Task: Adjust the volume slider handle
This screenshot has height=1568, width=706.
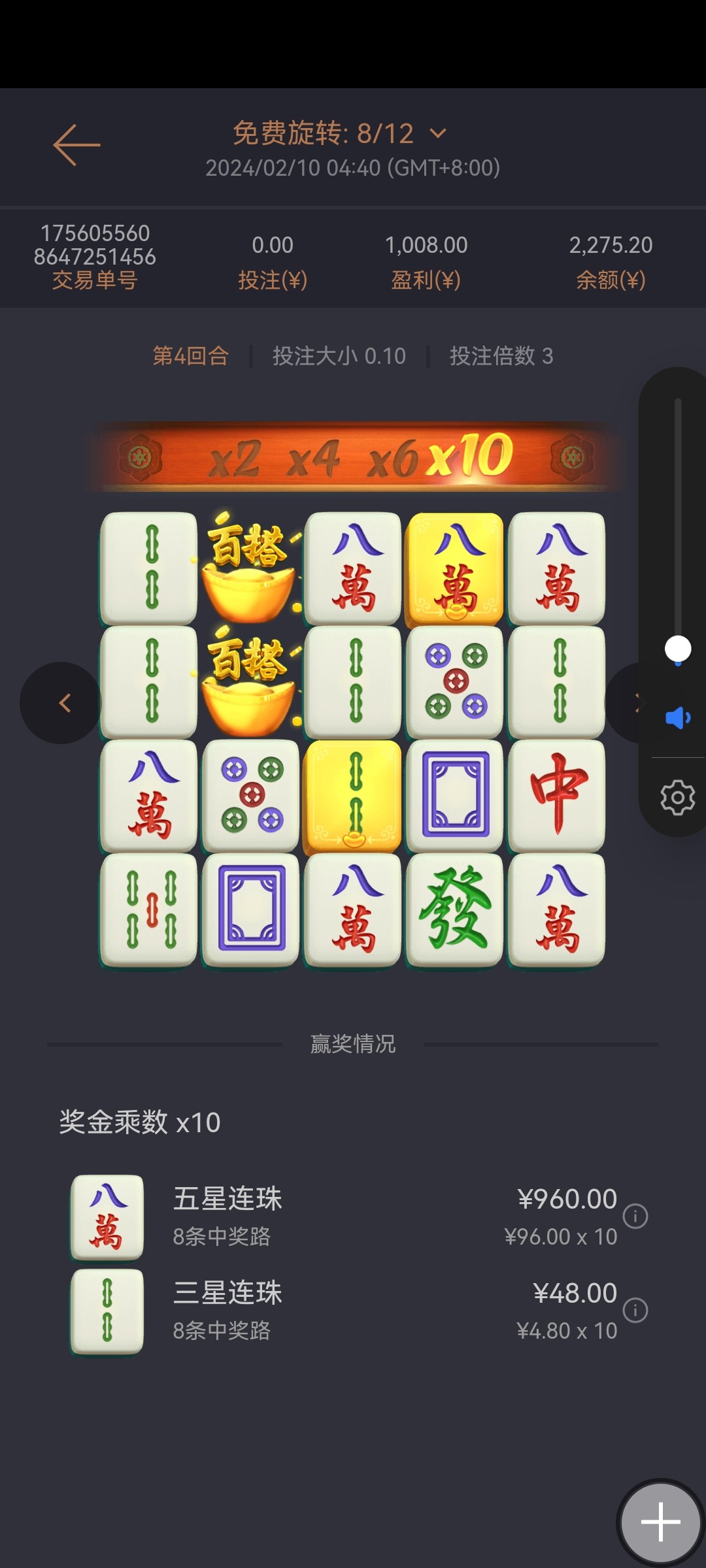Action: [678, 649]
